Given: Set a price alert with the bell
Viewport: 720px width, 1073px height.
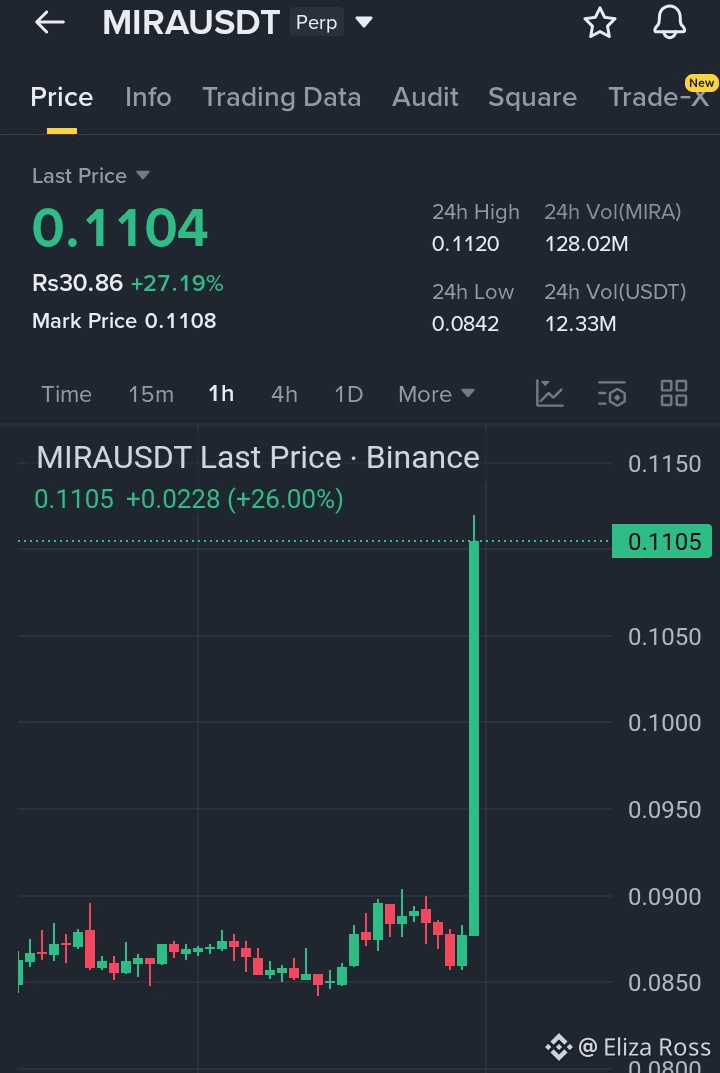Looking at the screenshot, I should pyautogui.click(x=669, y=23).
